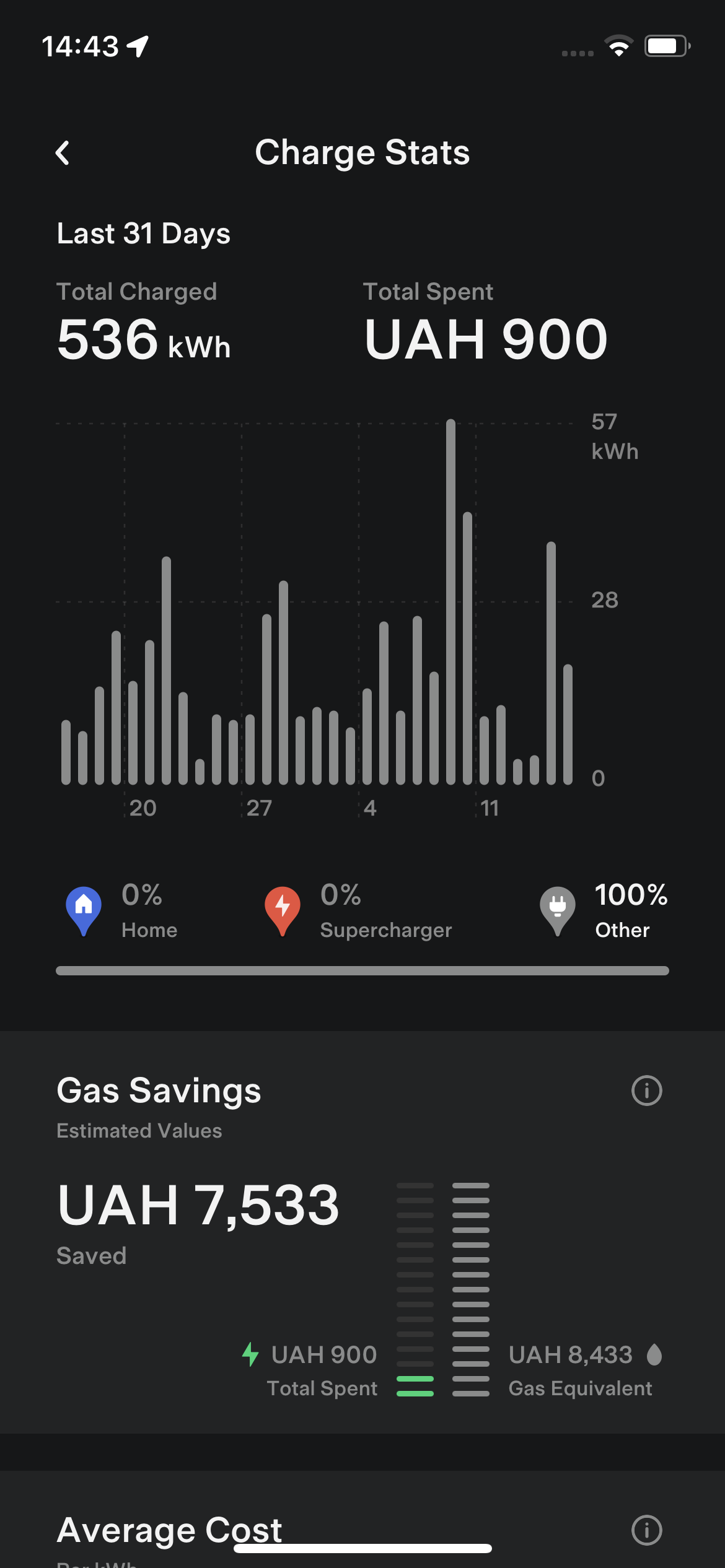Go back from Charge Stats

pos(63,153)
